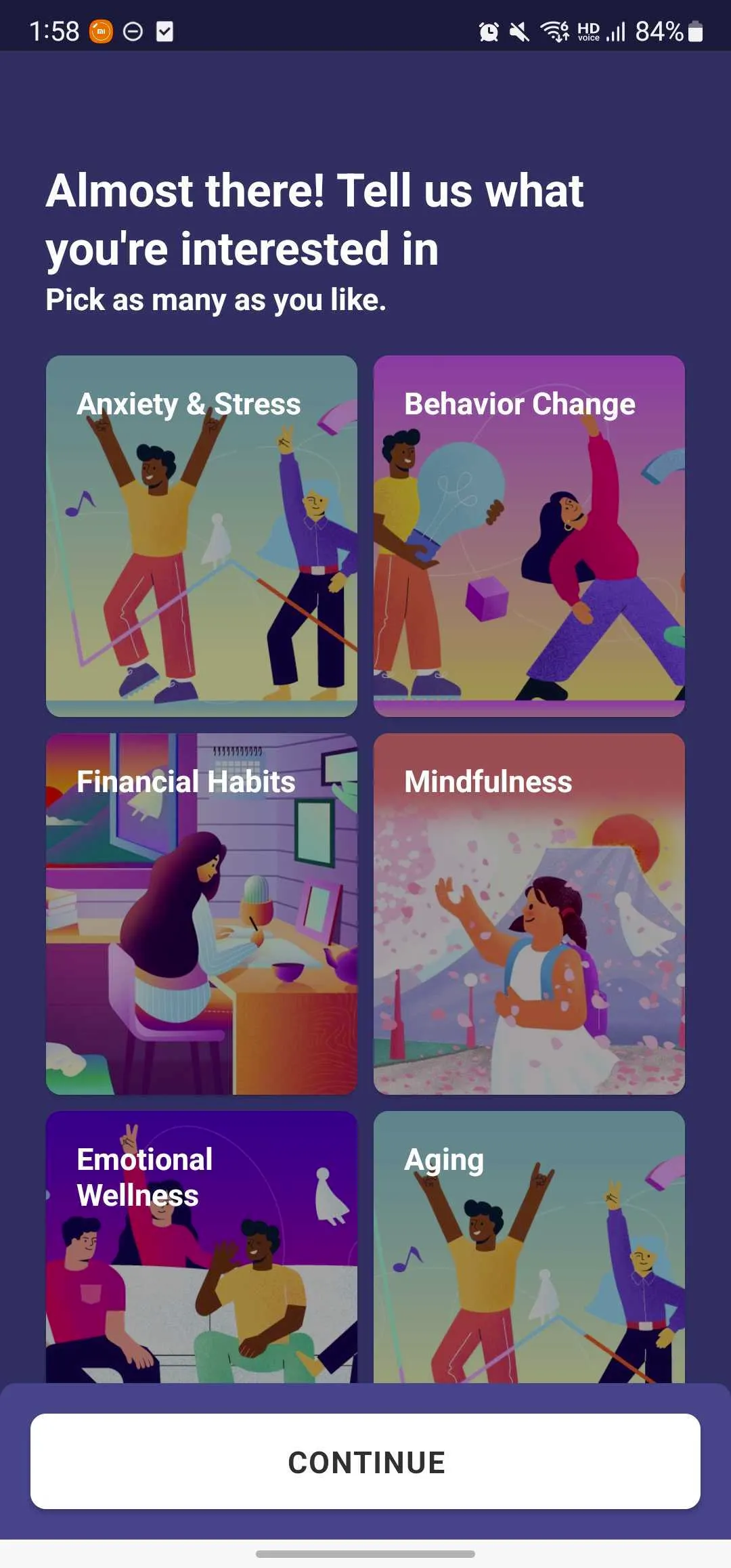This screenshot has width=731, height=1568.
Task: Select the Mindfulness interest card
Action: pyautogui.click(x=529, y=913)
